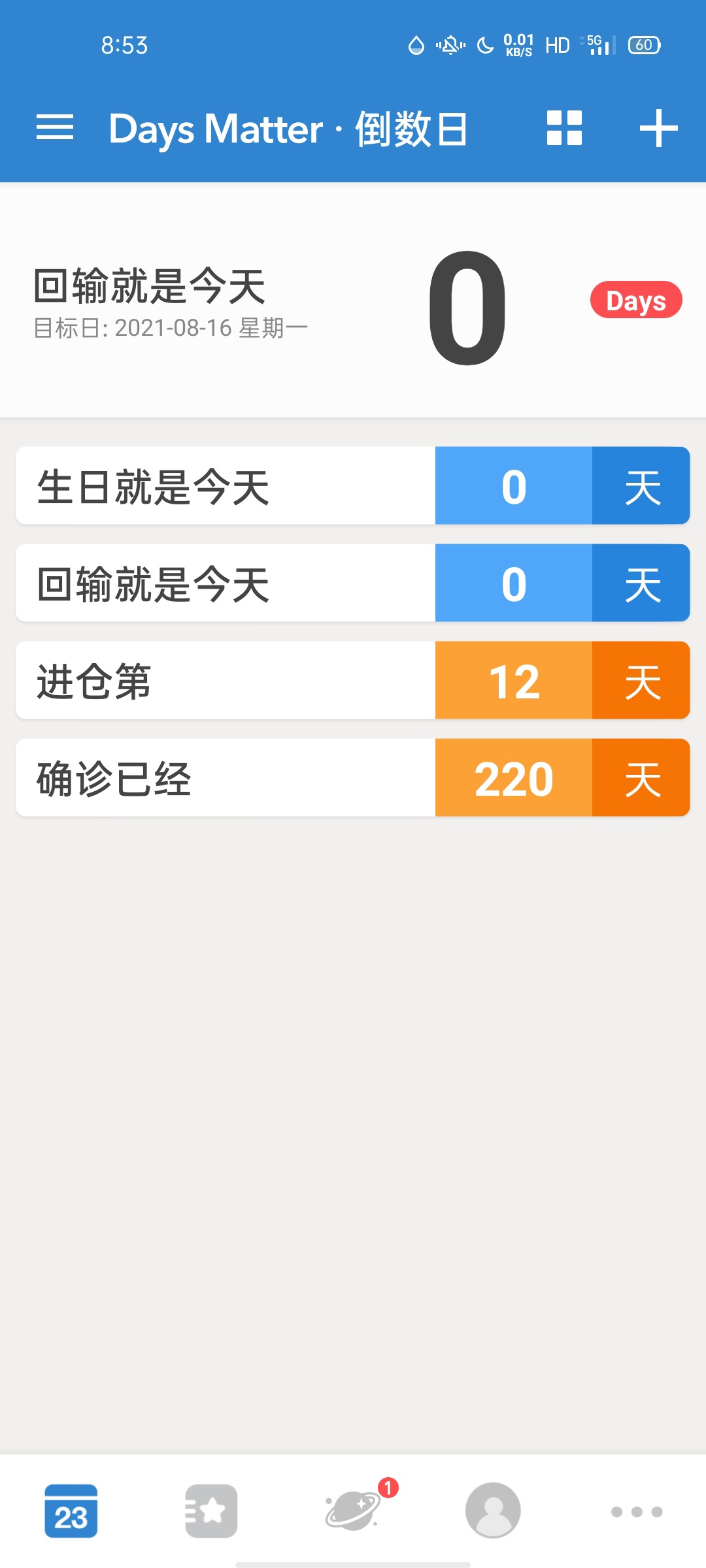Add a new event with plus icon
The height and width of the screenshot is (1568, 706).
pyautogui.click(x=658, y=128)
